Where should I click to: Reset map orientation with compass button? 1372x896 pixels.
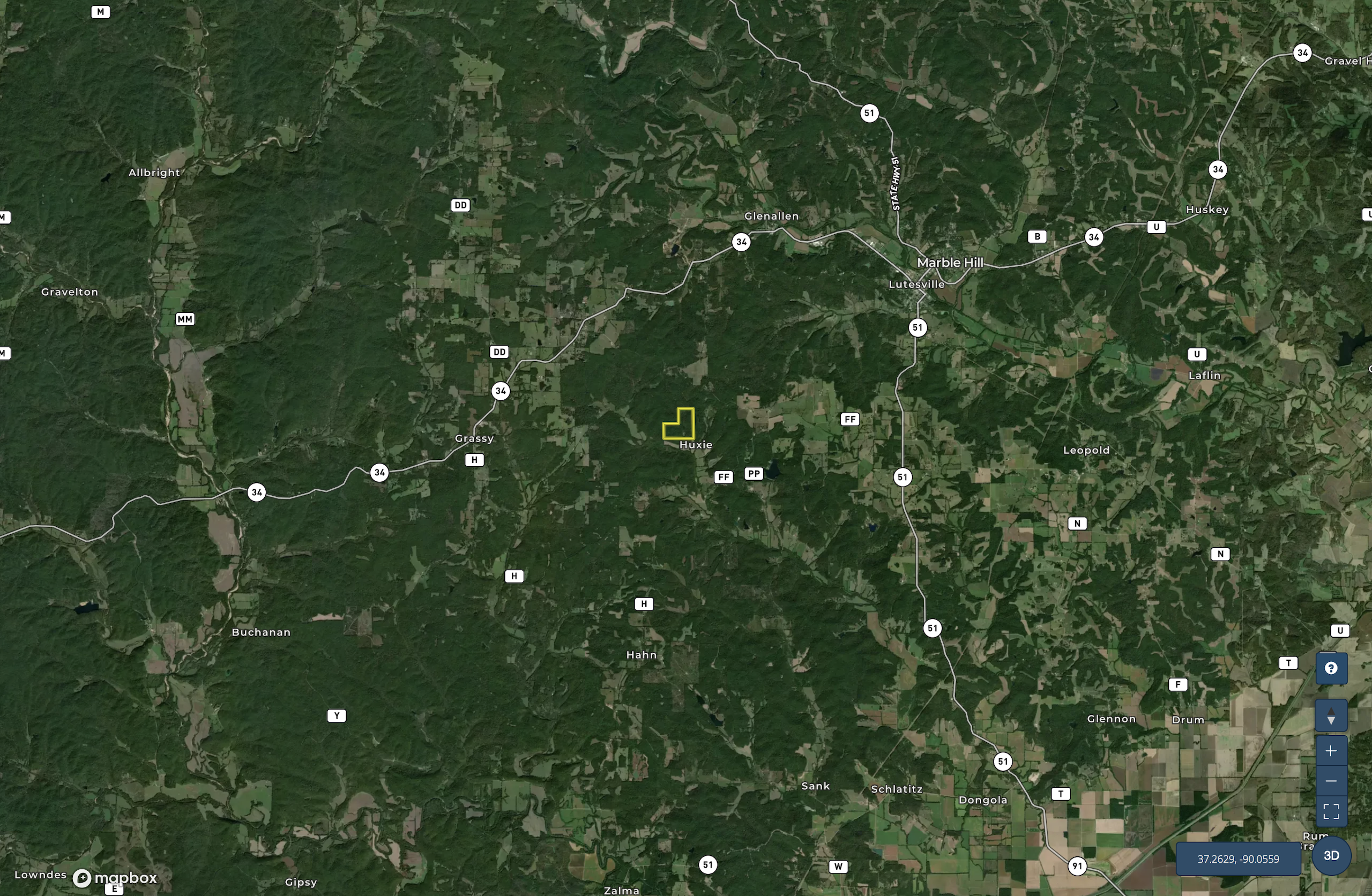tap(1331, 715)
